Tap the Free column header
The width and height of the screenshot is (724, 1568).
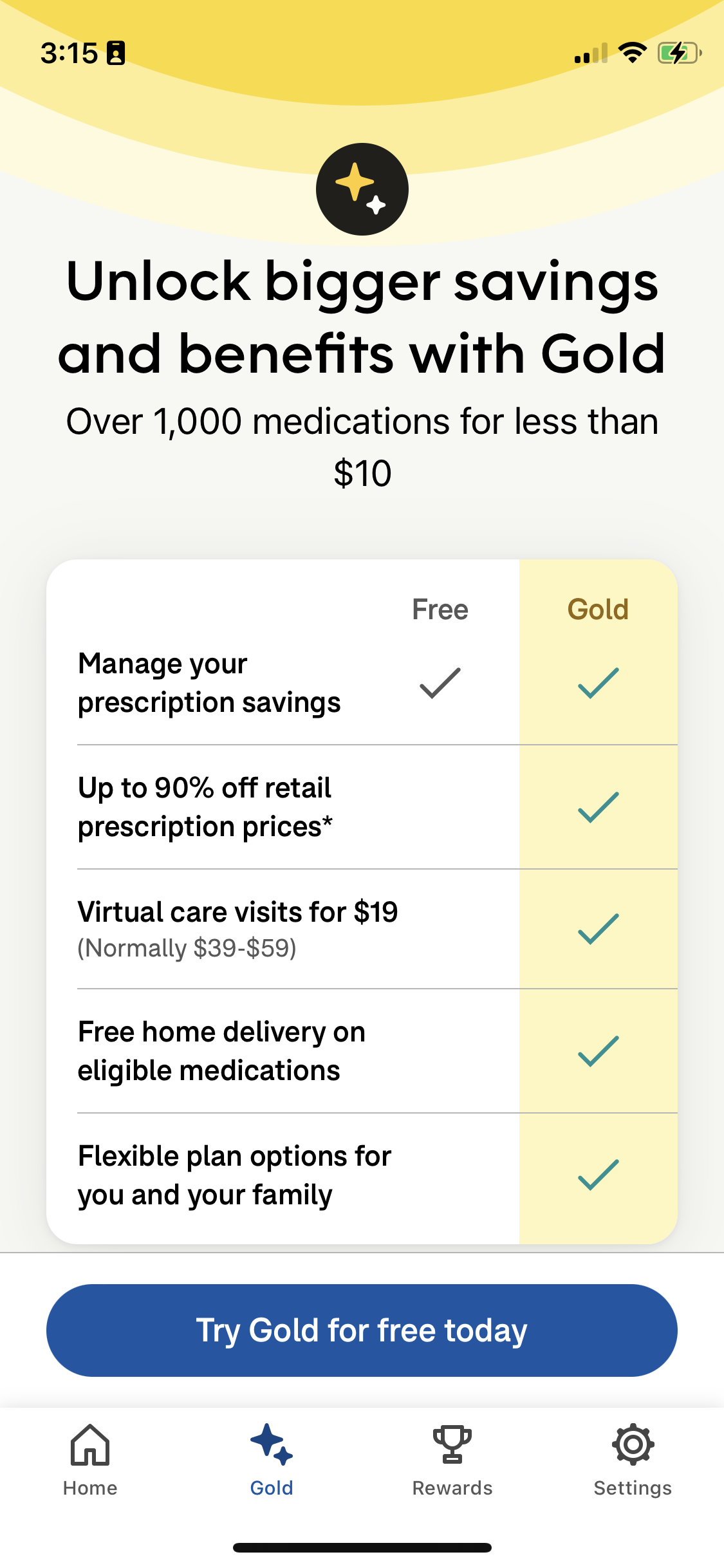(441, 609)
